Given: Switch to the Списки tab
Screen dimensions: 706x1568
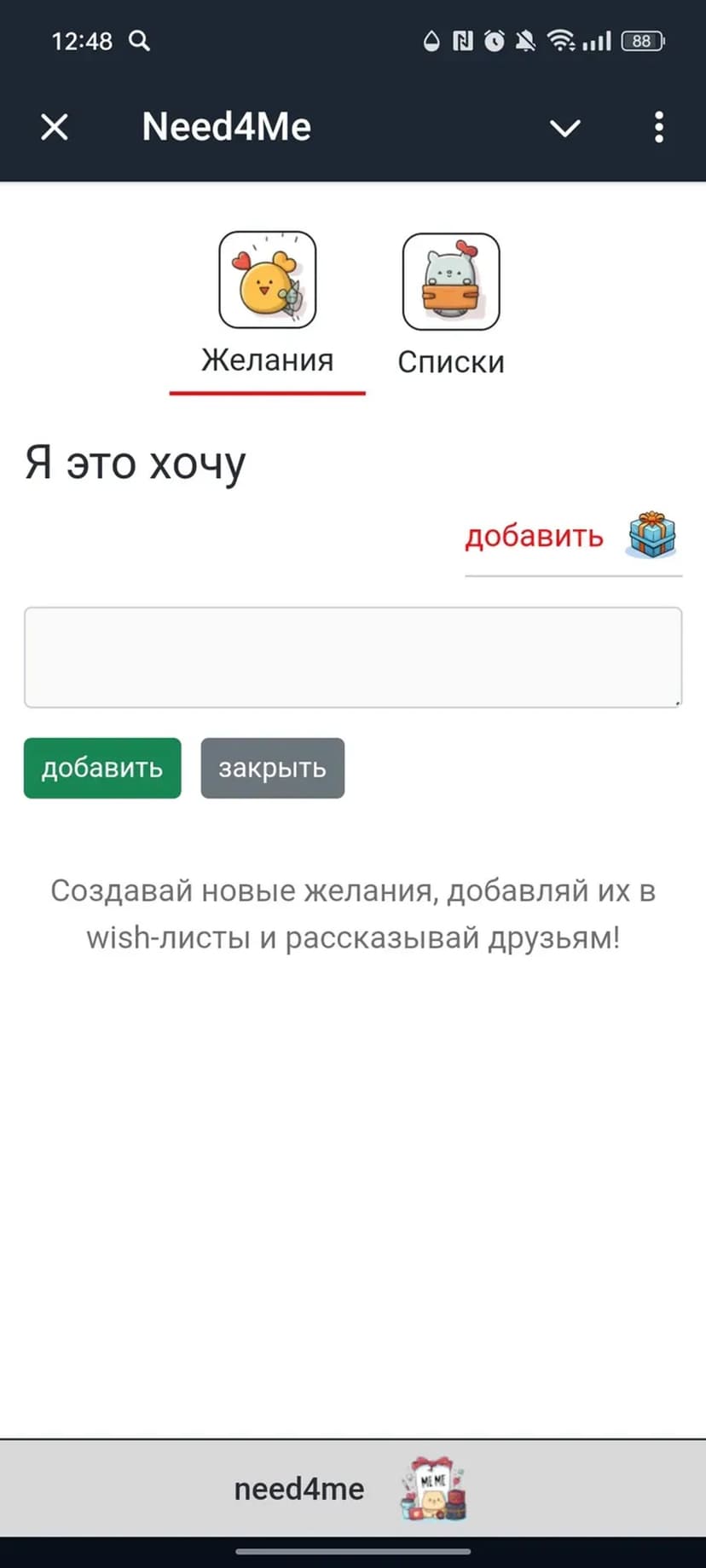Looking at the screenshot, I should [x=451, y=307].
